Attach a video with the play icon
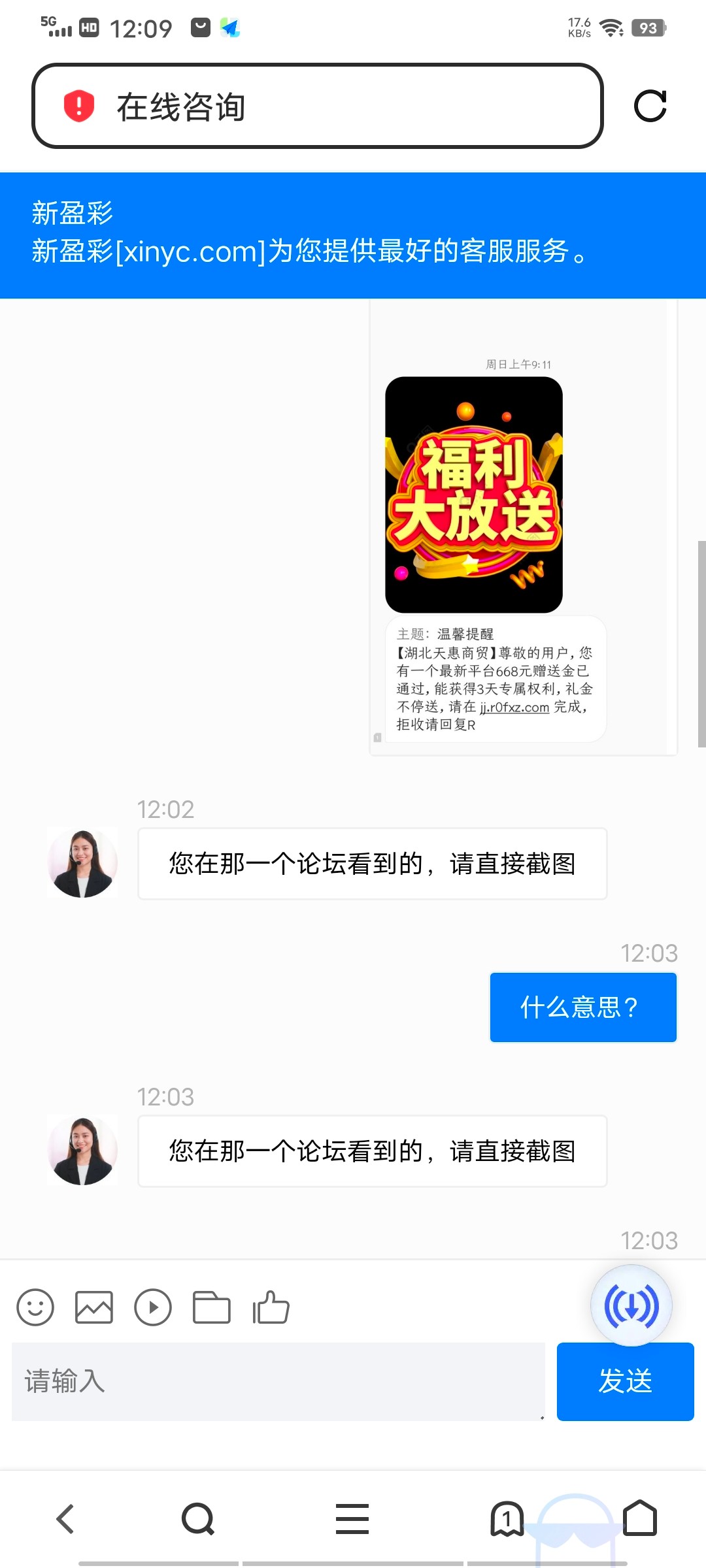 pos(153,1307)
